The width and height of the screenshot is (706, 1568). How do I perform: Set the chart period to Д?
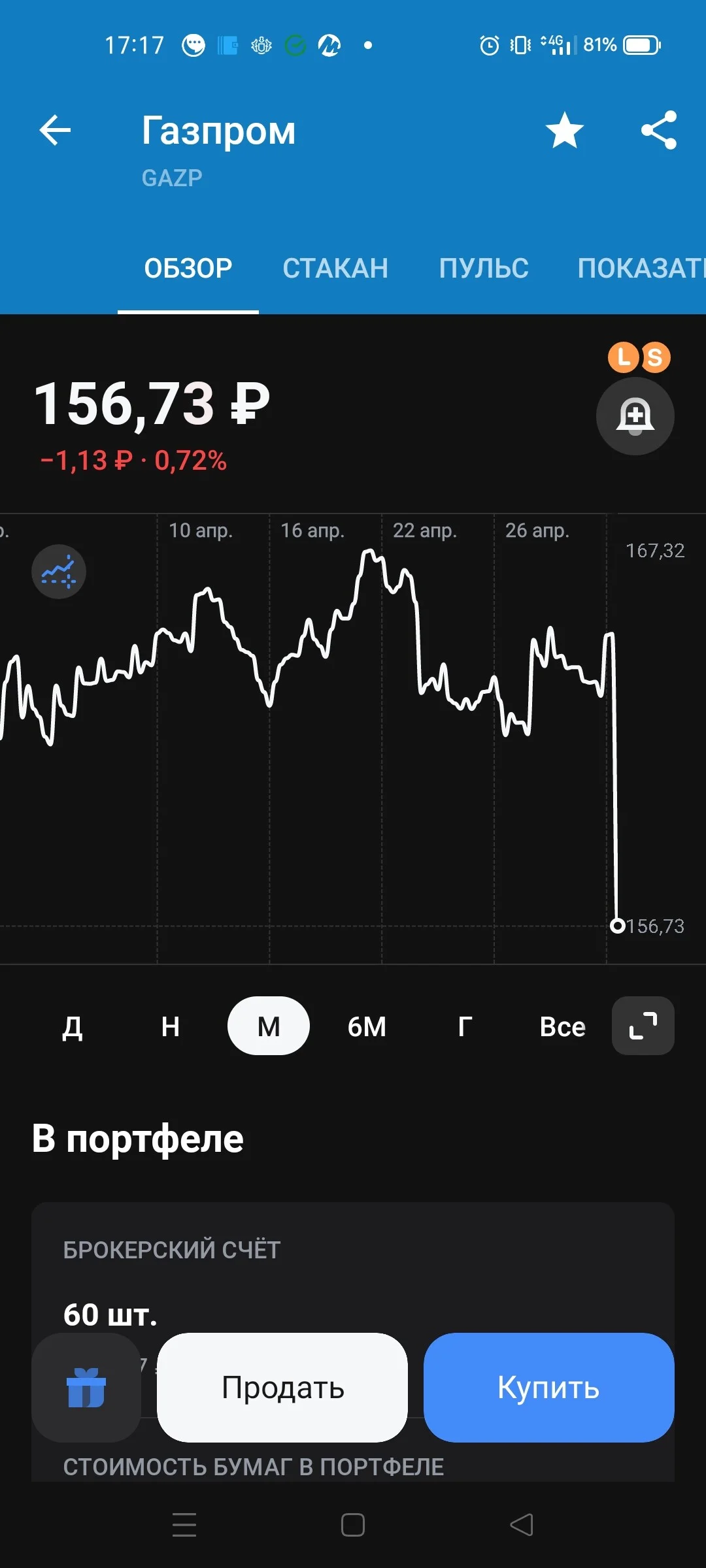click(x=73, y=1026)
